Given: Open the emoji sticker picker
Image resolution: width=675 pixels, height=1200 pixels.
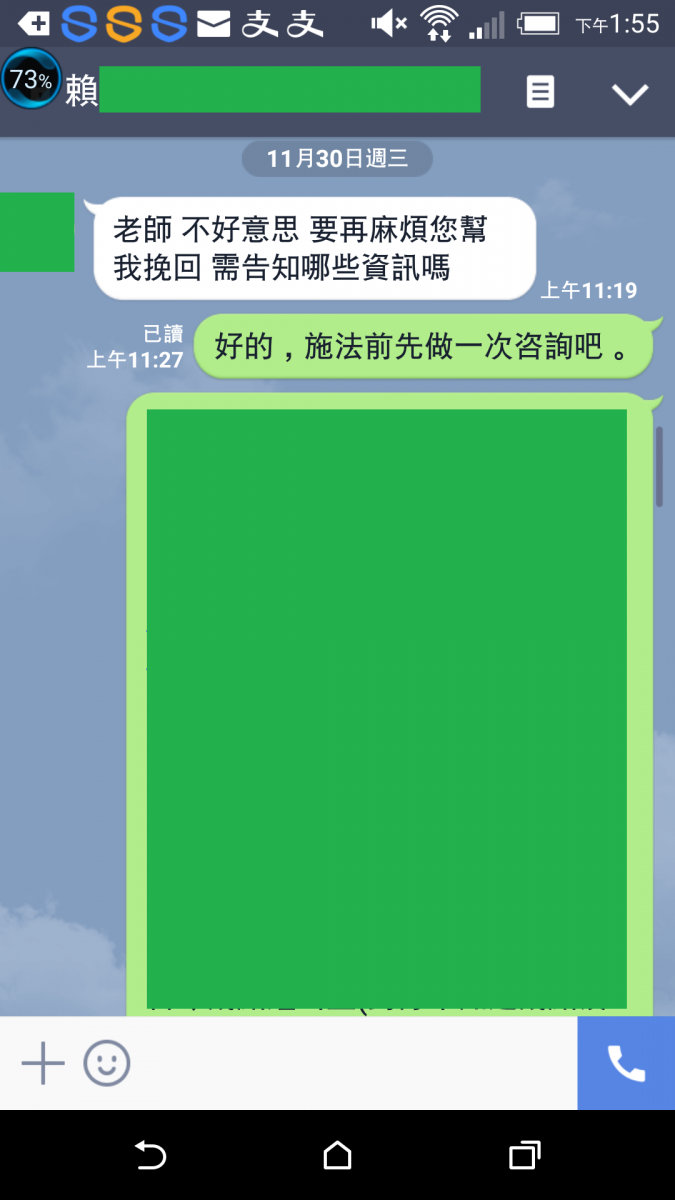Looking at the screenshot, I should 106,1063.
